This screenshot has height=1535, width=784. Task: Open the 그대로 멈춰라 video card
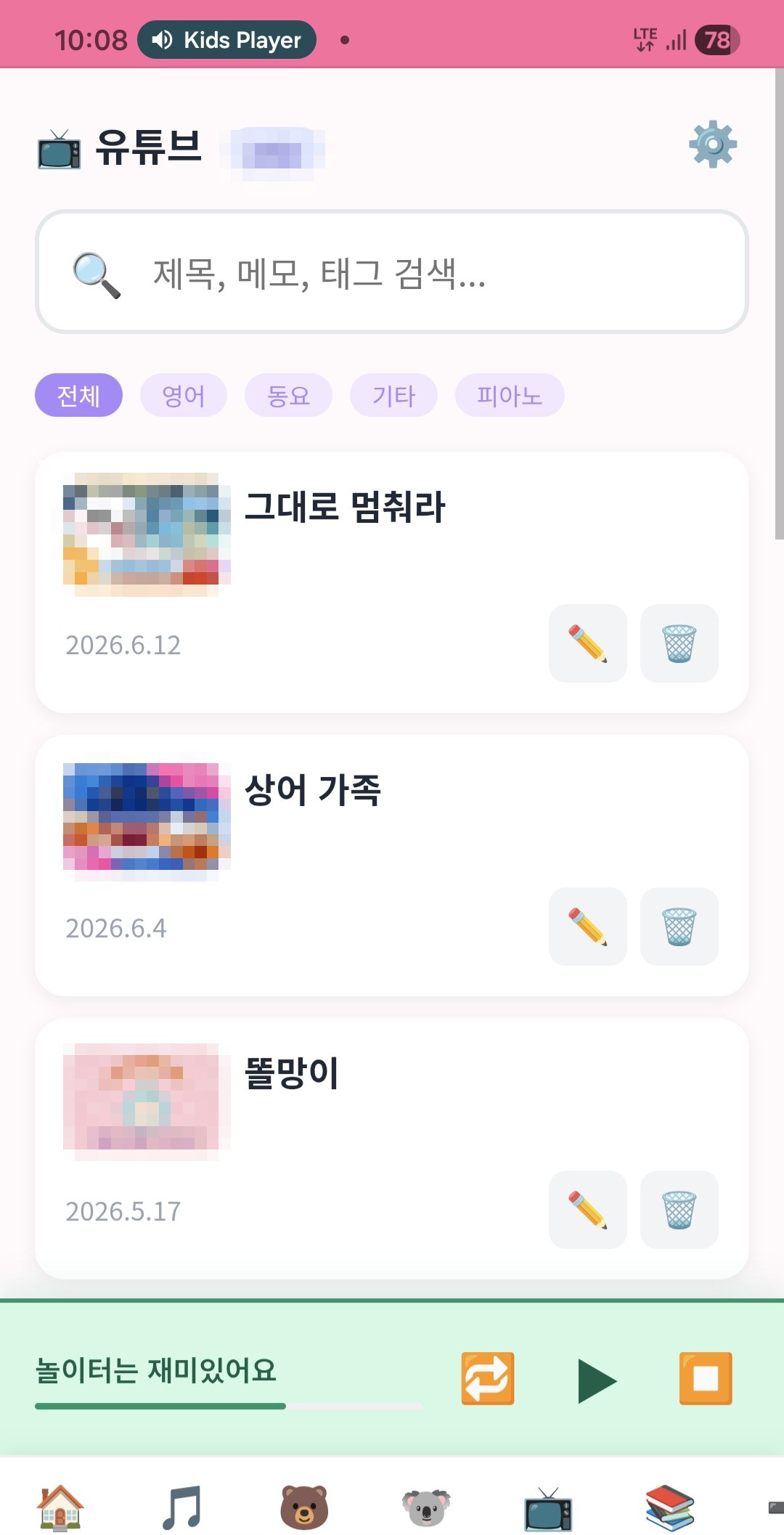(x=391, y=582)
